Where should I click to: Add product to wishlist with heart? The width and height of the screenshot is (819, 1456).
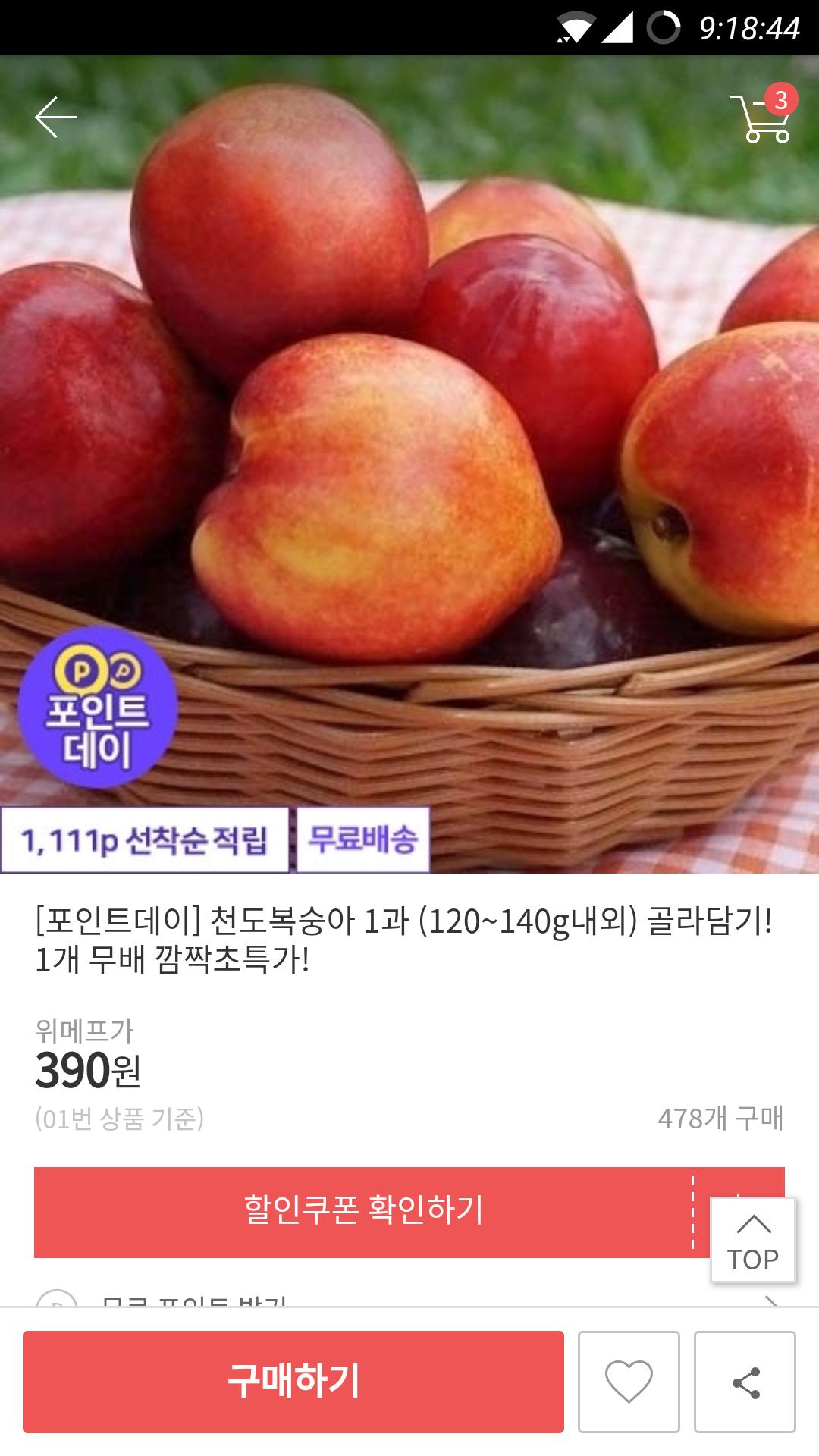629,1382
